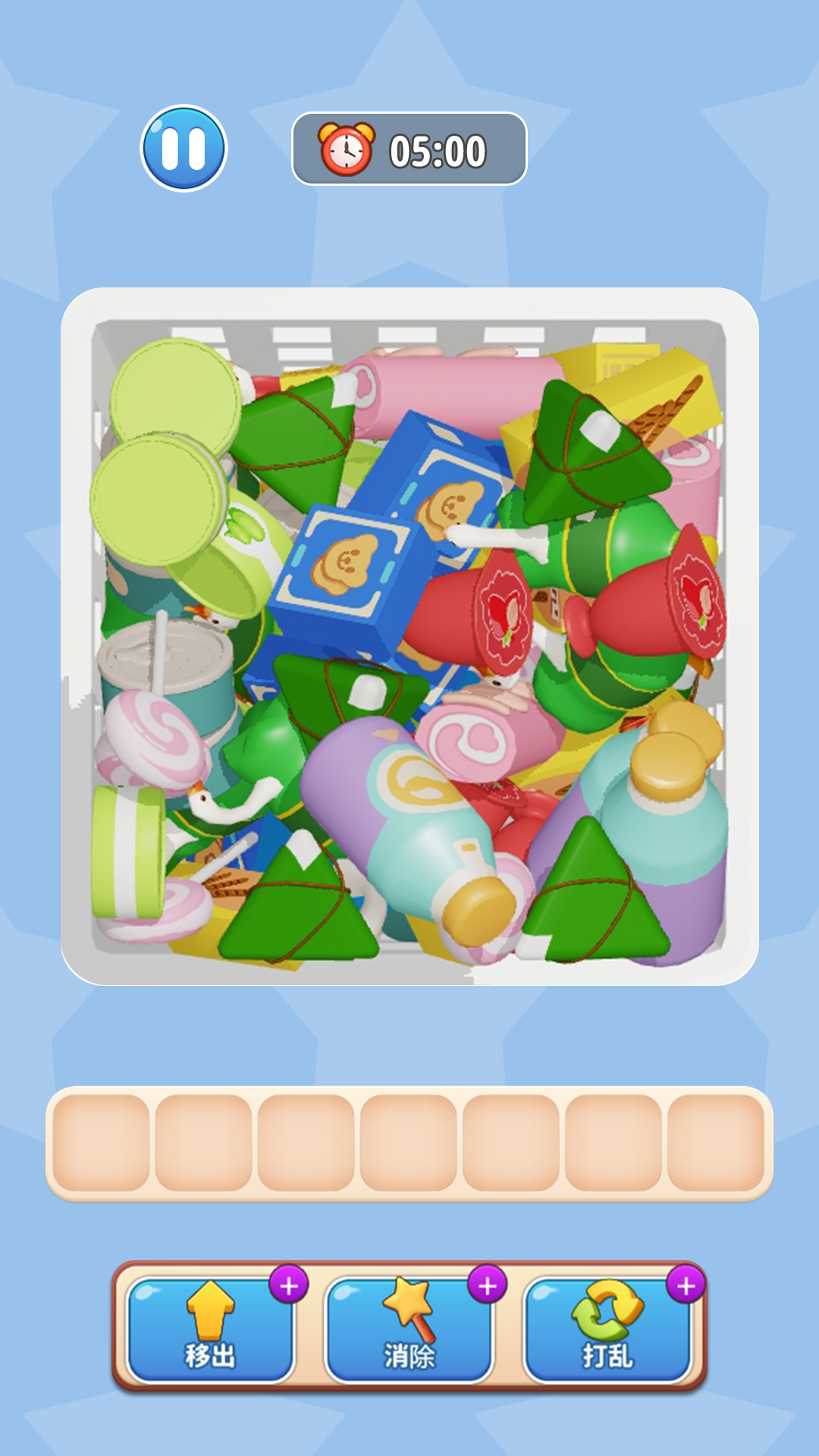
Task: Use the 消除 (eliminate) magic wand power-up
Action: pyautogui.click(x=409, y=1330)
